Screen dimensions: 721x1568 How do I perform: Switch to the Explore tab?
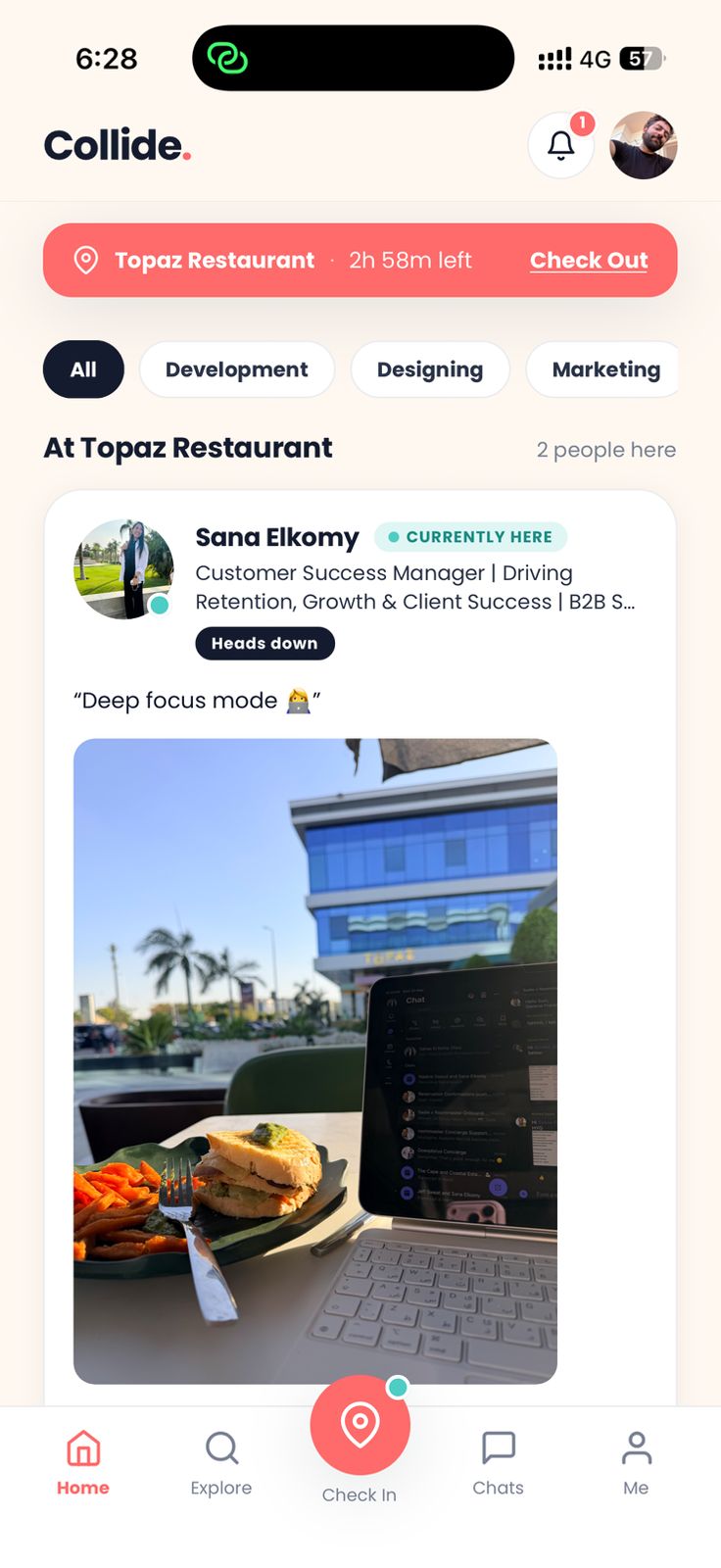pyautogui.click(x=221, y=1463)
